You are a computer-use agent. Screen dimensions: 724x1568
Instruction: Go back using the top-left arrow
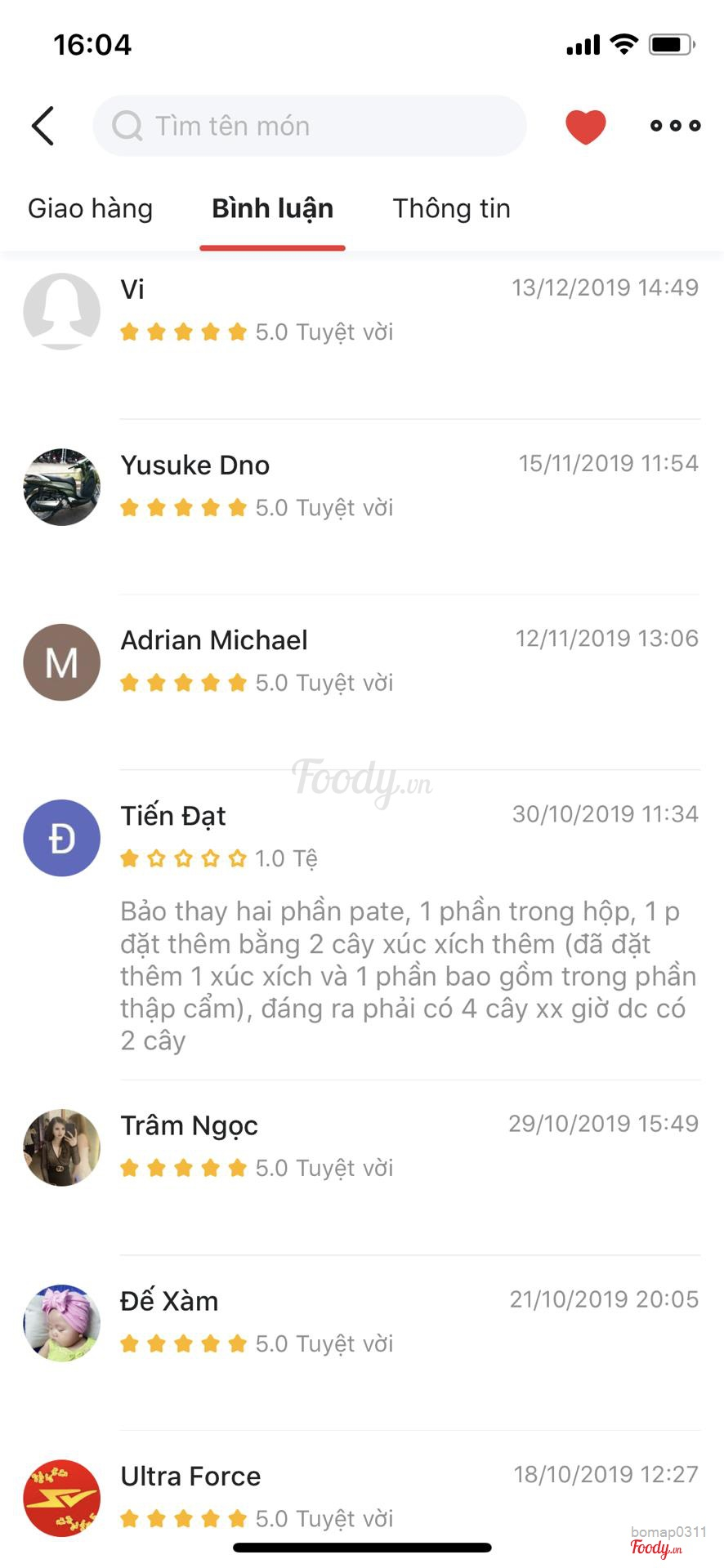(43, 126)
